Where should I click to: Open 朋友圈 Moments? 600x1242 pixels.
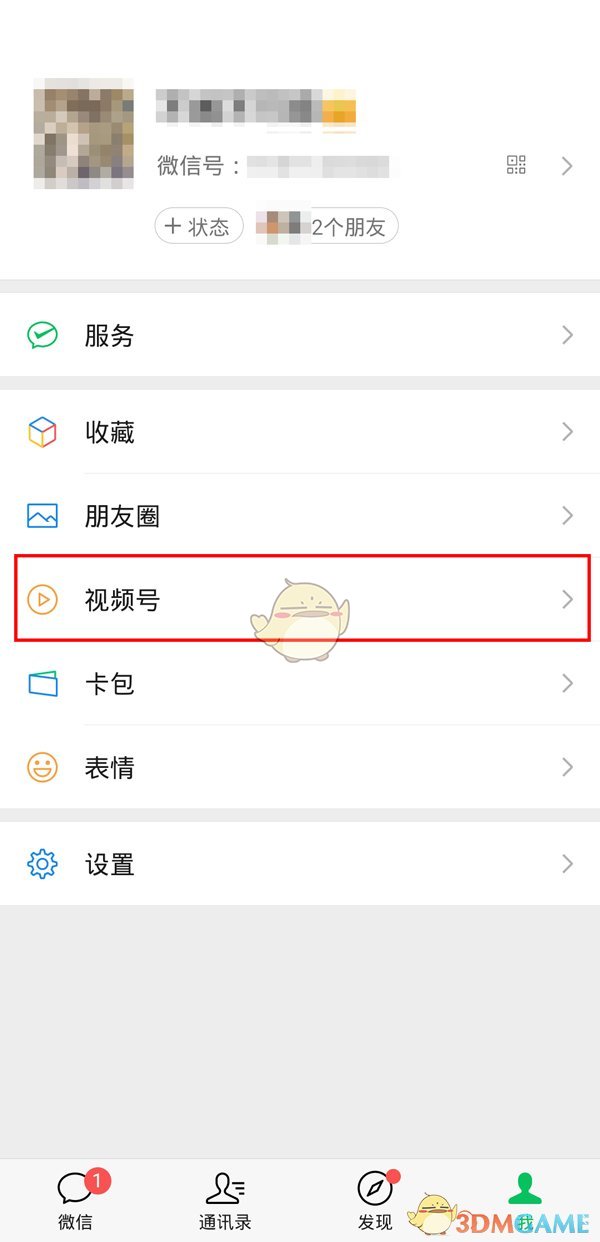coord(300,516)
